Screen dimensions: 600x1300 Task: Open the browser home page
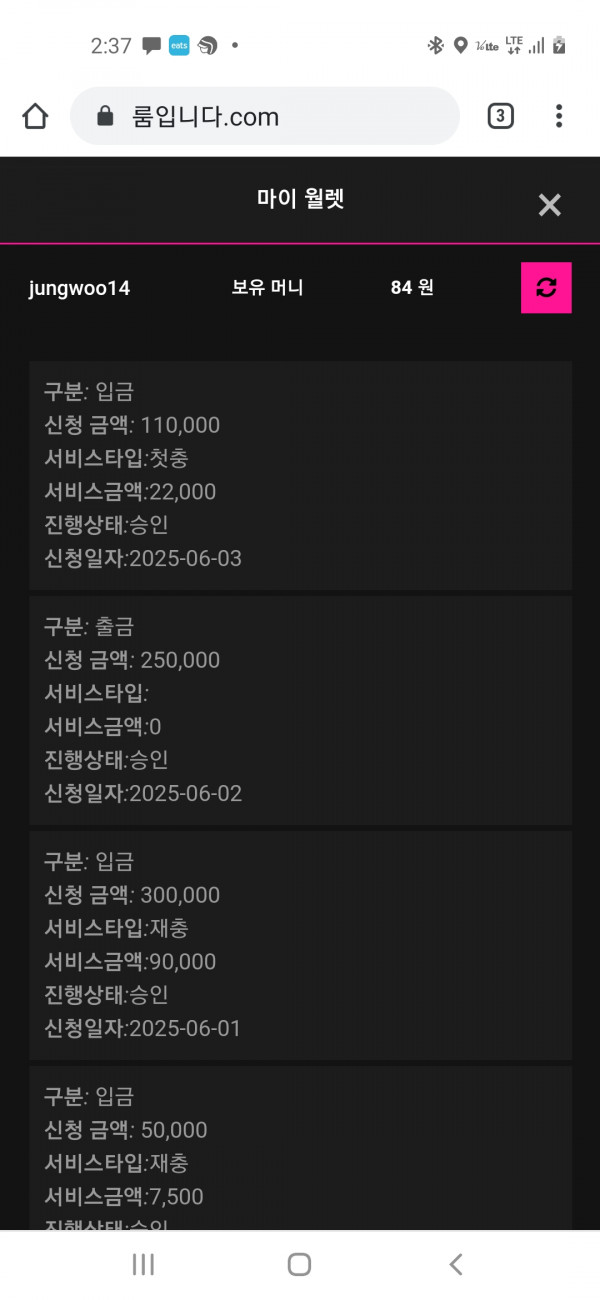[35, 117]
